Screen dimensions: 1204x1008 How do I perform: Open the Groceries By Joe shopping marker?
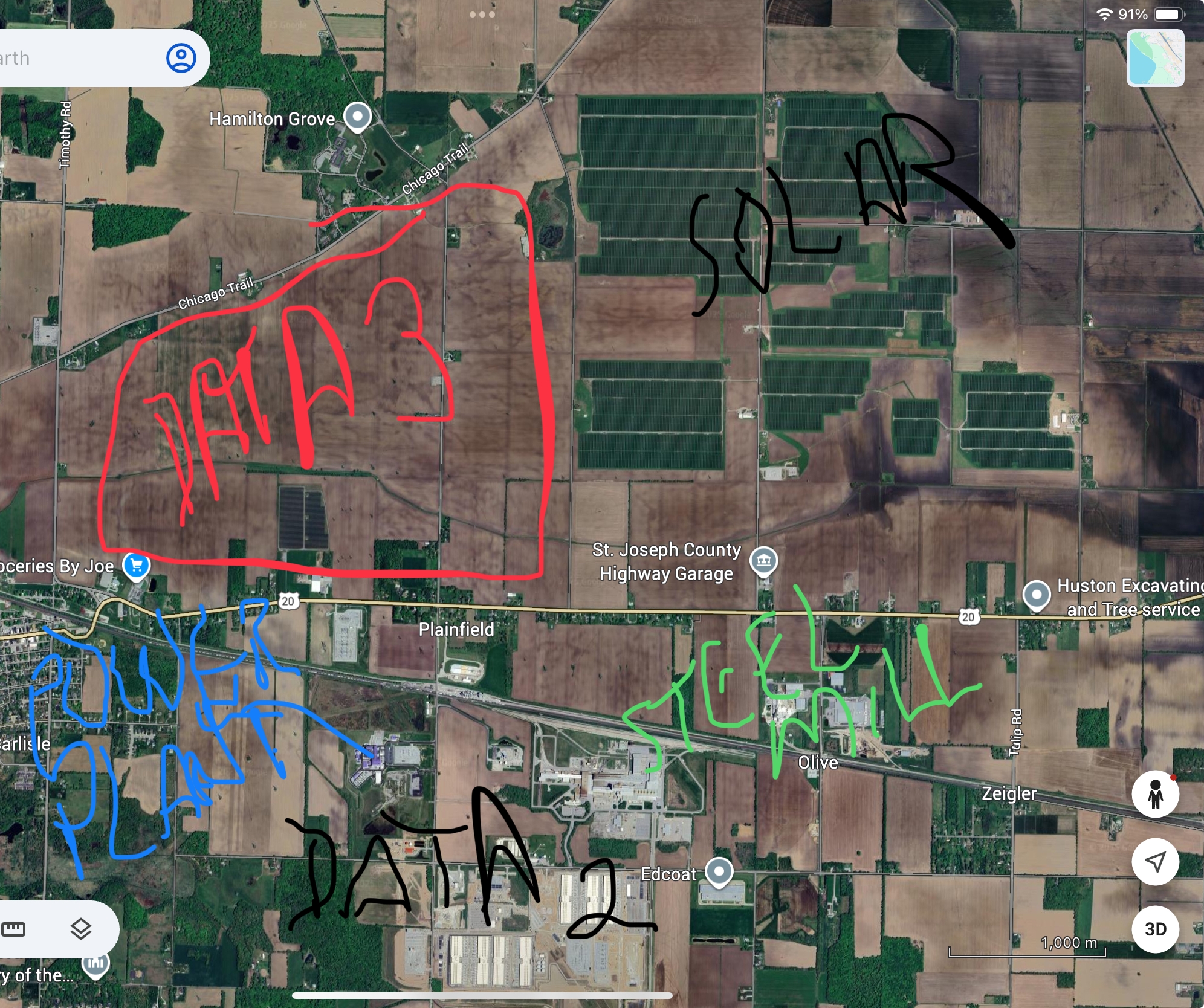[x=136, y=566]
